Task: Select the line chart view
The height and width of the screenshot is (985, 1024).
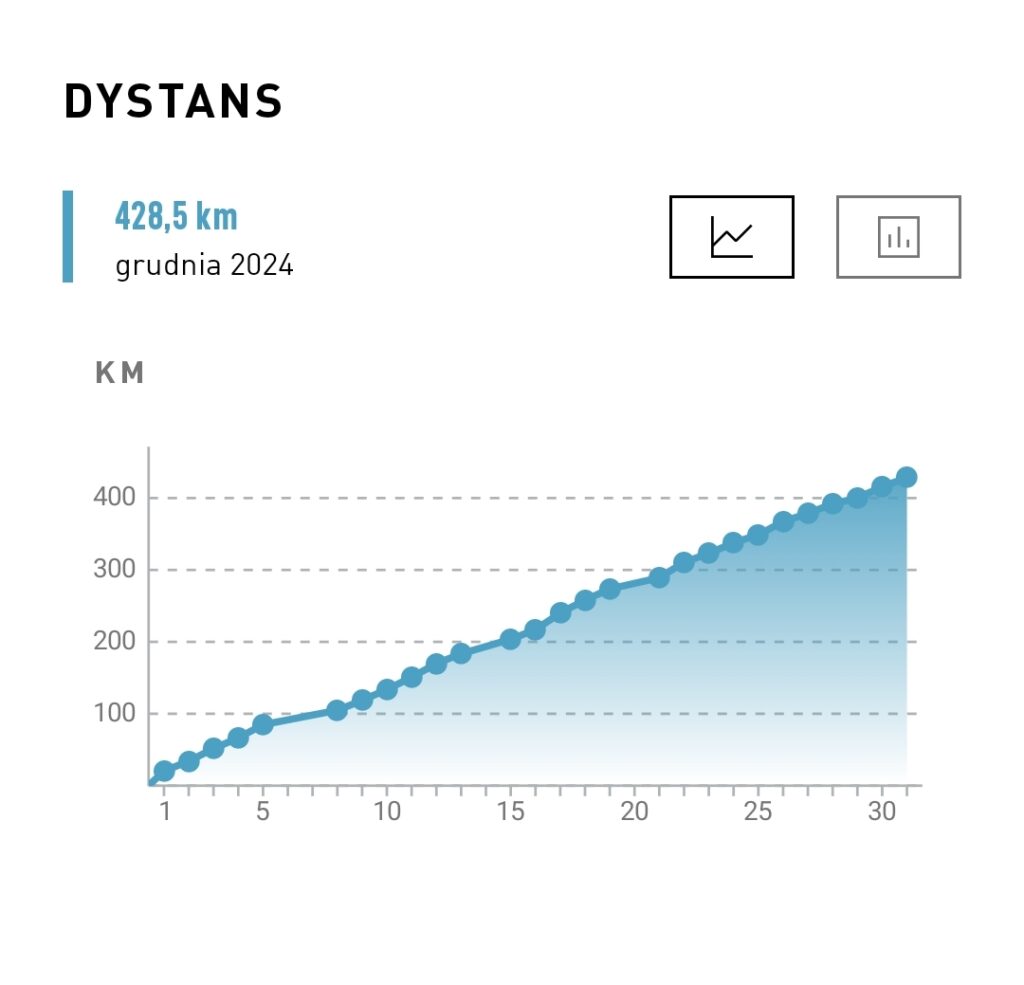Action: [x=731, y=237]
